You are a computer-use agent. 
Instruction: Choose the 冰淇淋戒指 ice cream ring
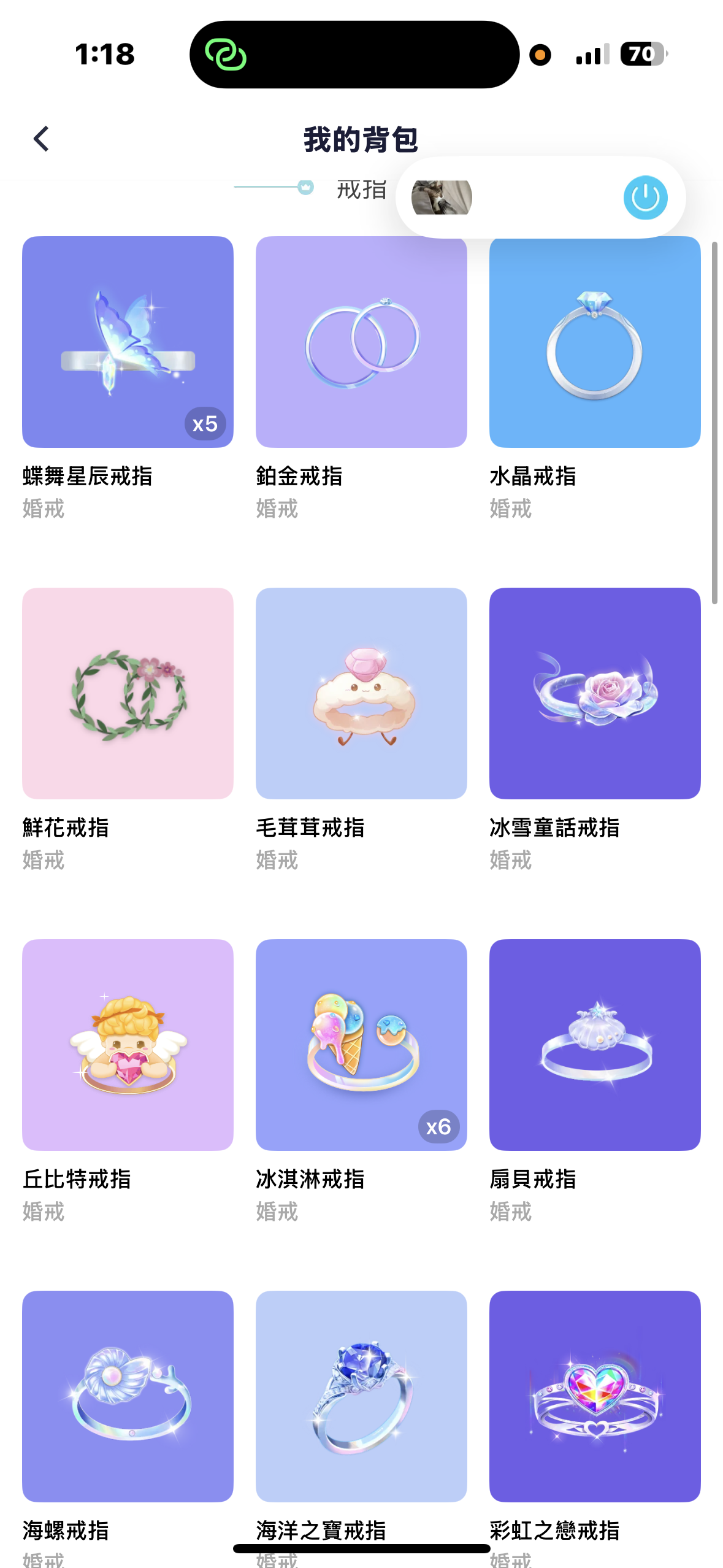click(x=361, y=1045)
